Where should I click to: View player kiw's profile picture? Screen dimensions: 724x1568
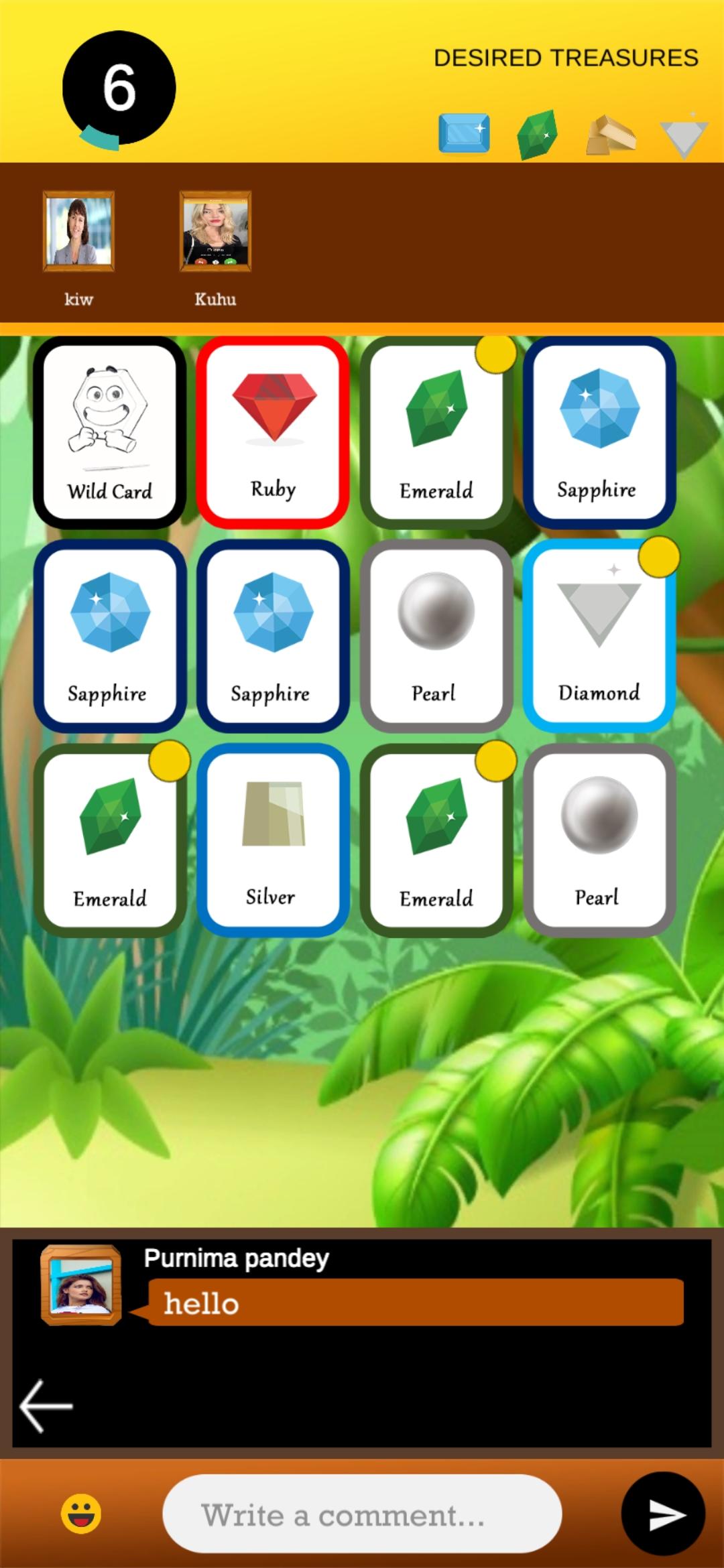pyautogui.click(x=79, y=231)
